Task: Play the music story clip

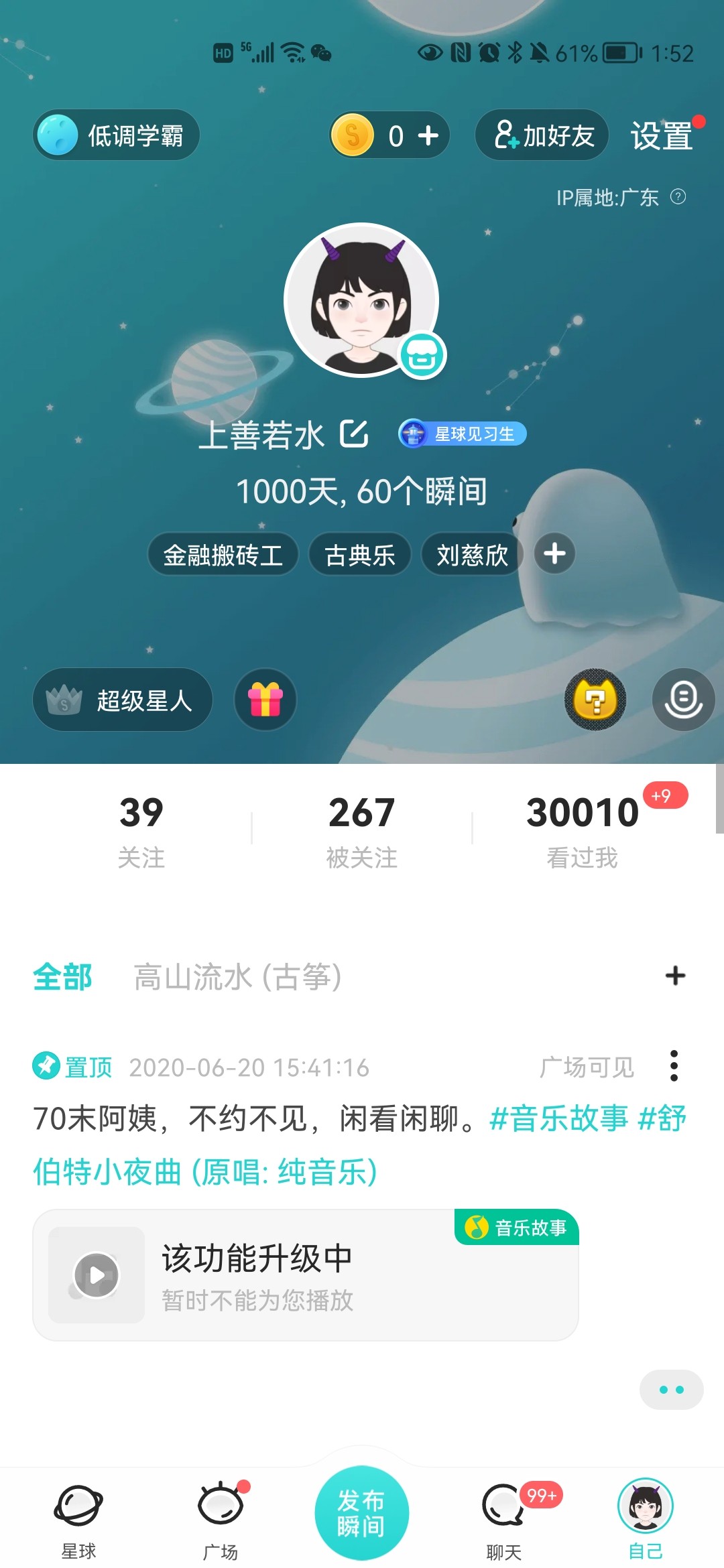Action: pos(97,1275)
